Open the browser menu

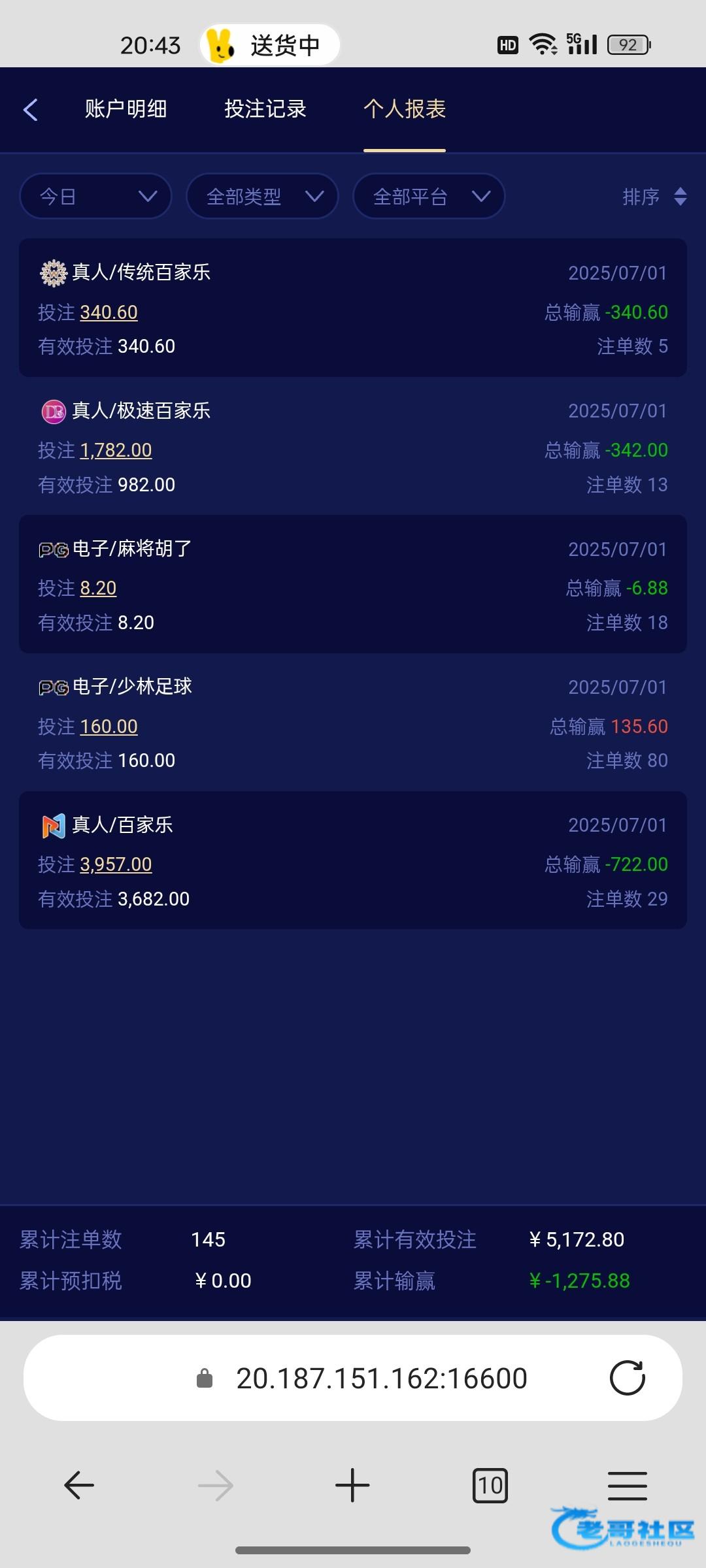tap(627, 1486)
